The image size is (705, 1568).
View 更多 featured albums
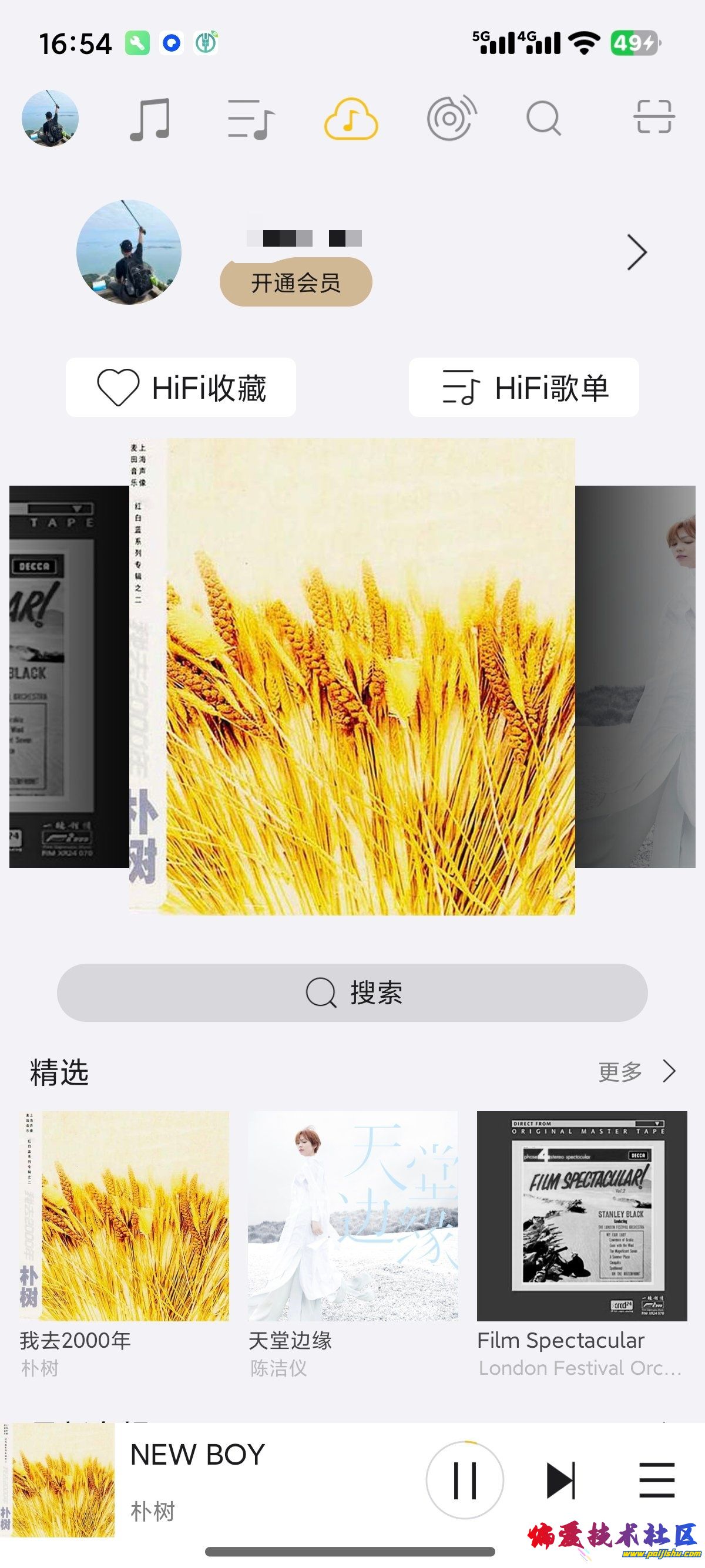click(x=636, y=1072)
